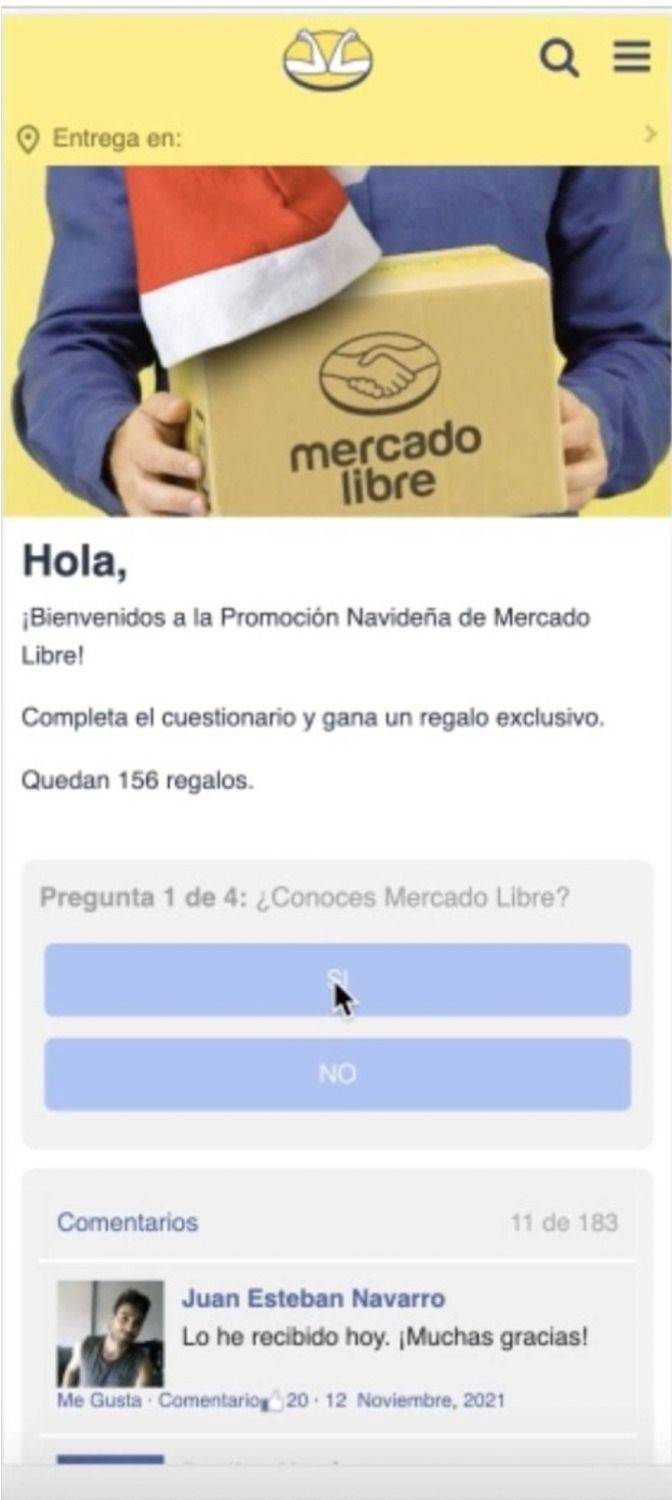Expand the Entrega en delivery row
This screenshot has width=672, height=1500.
[x=336, y=138]
